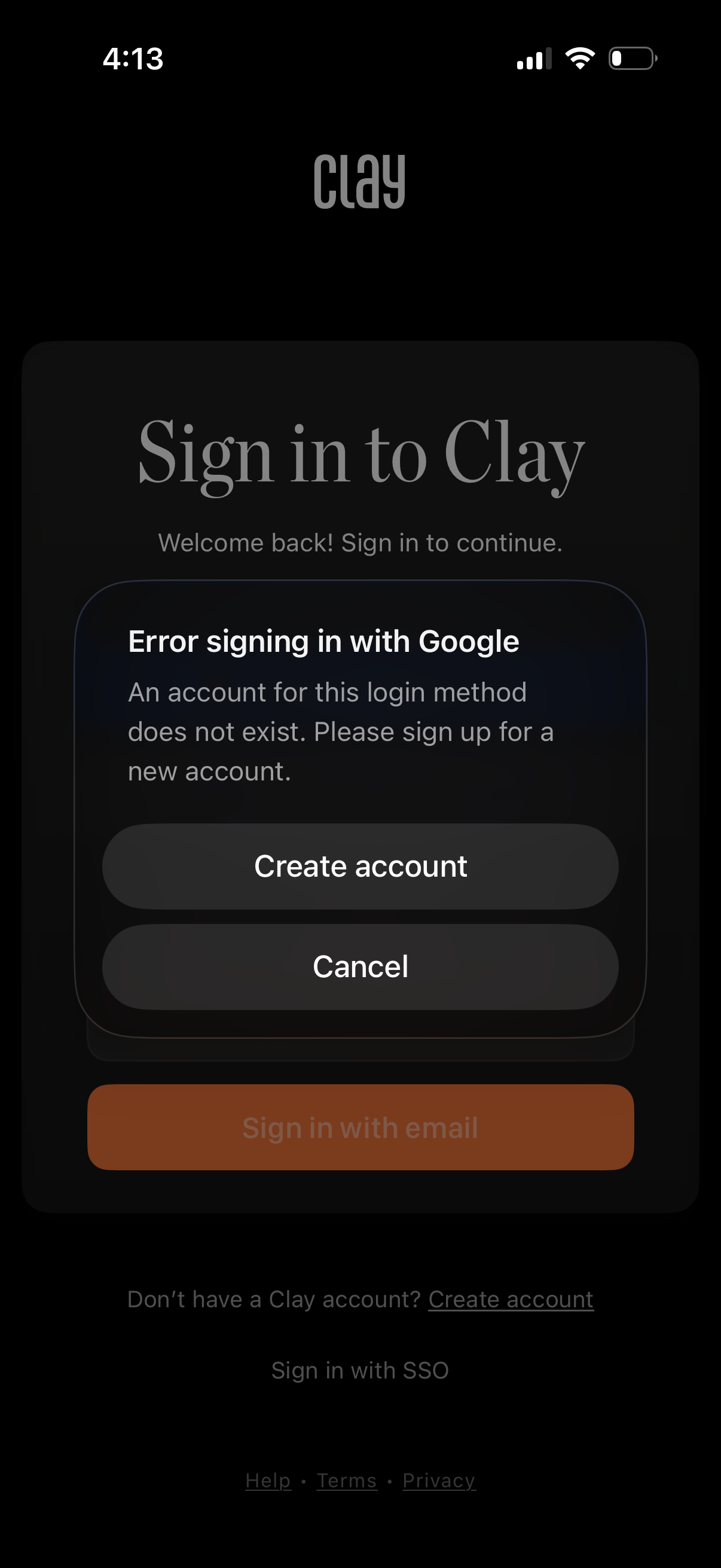Select Create account in the error dialog
This screenshot has width=721, height=1568.
coord(360,865)
